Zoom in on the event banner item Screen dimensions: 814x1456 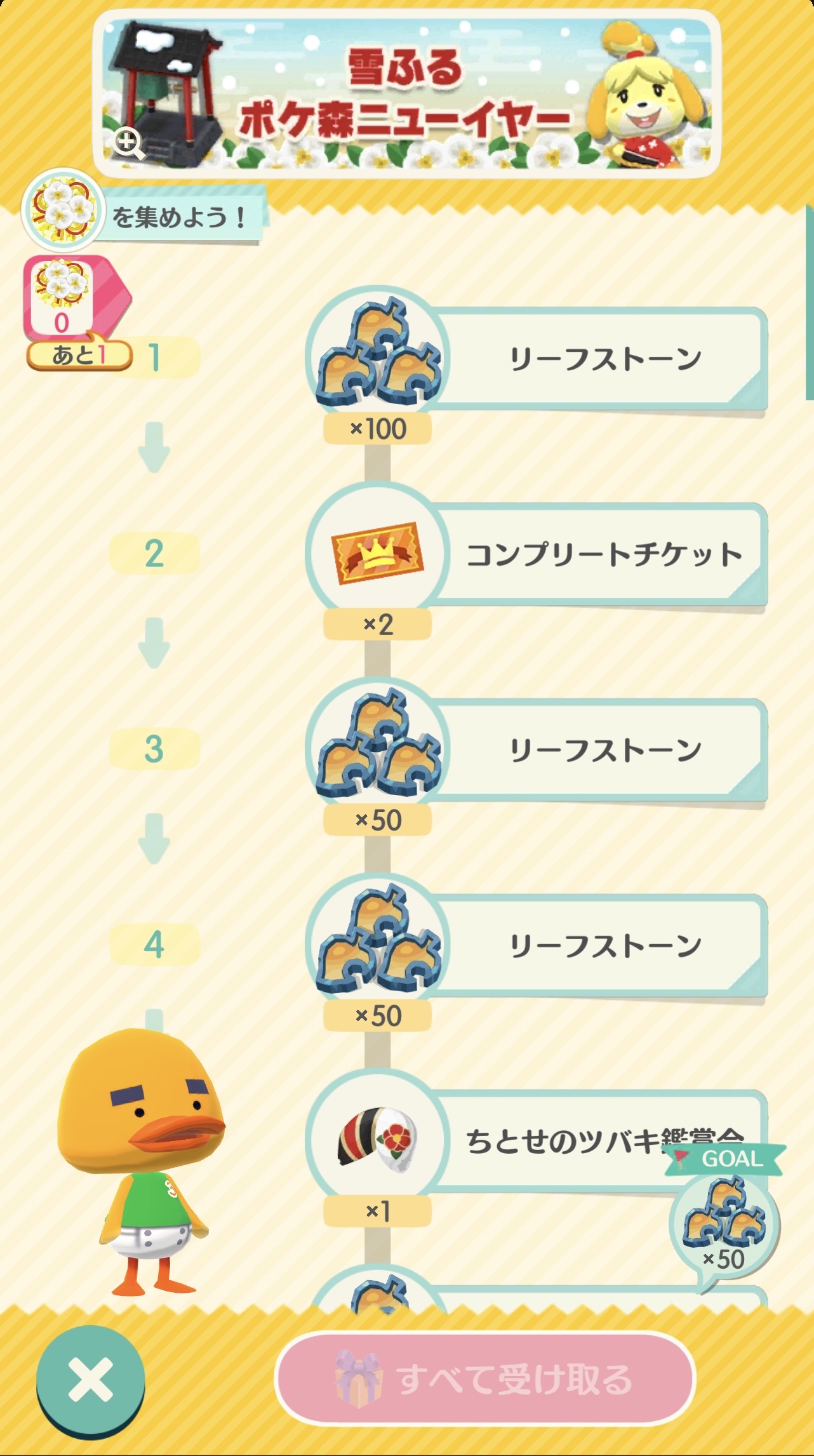coord(129,143)
